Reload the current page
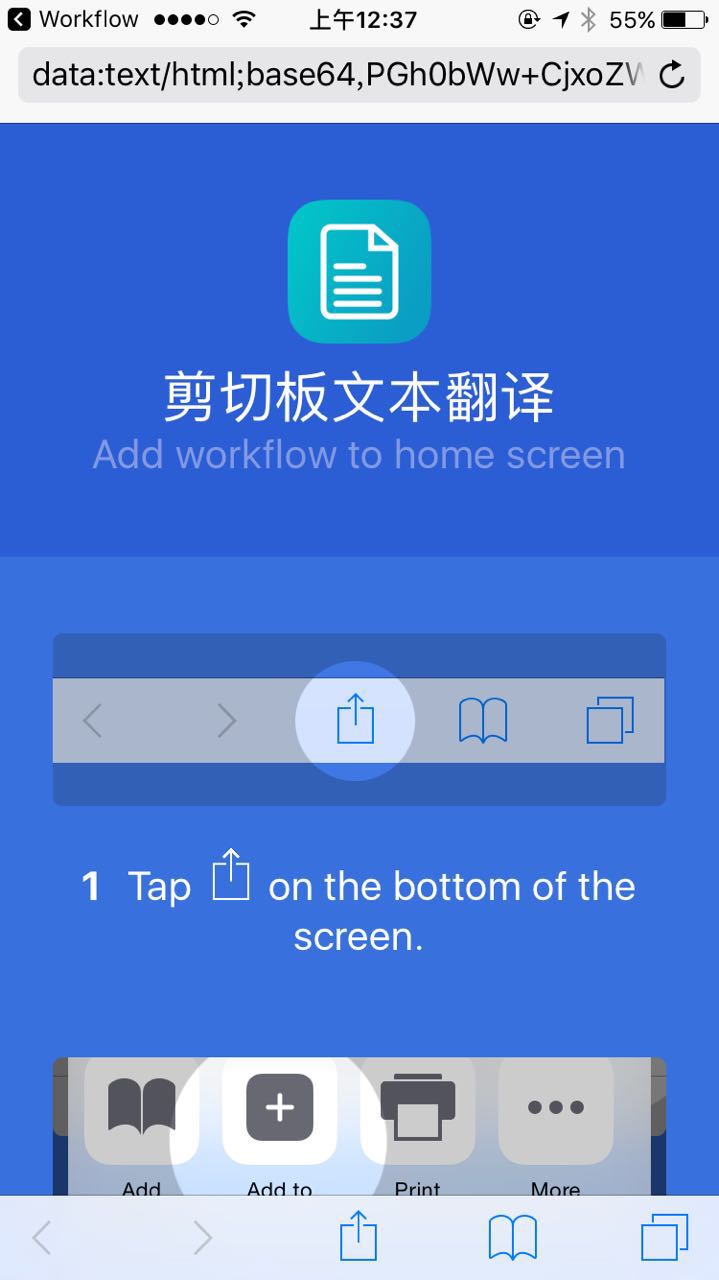 tap(672, 75)
